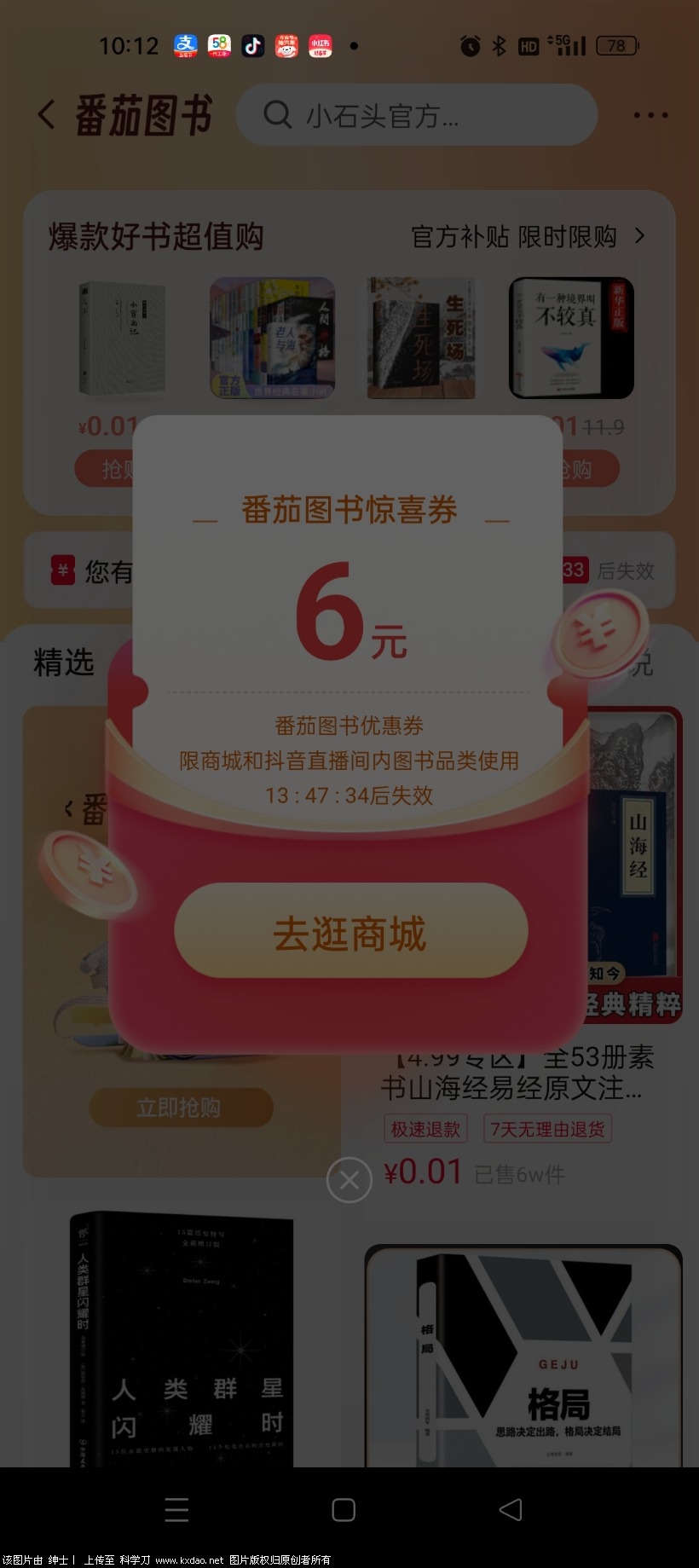Open the three-dot overflow menu
This screenshot has width=699, height=1568.
point(650,115)
